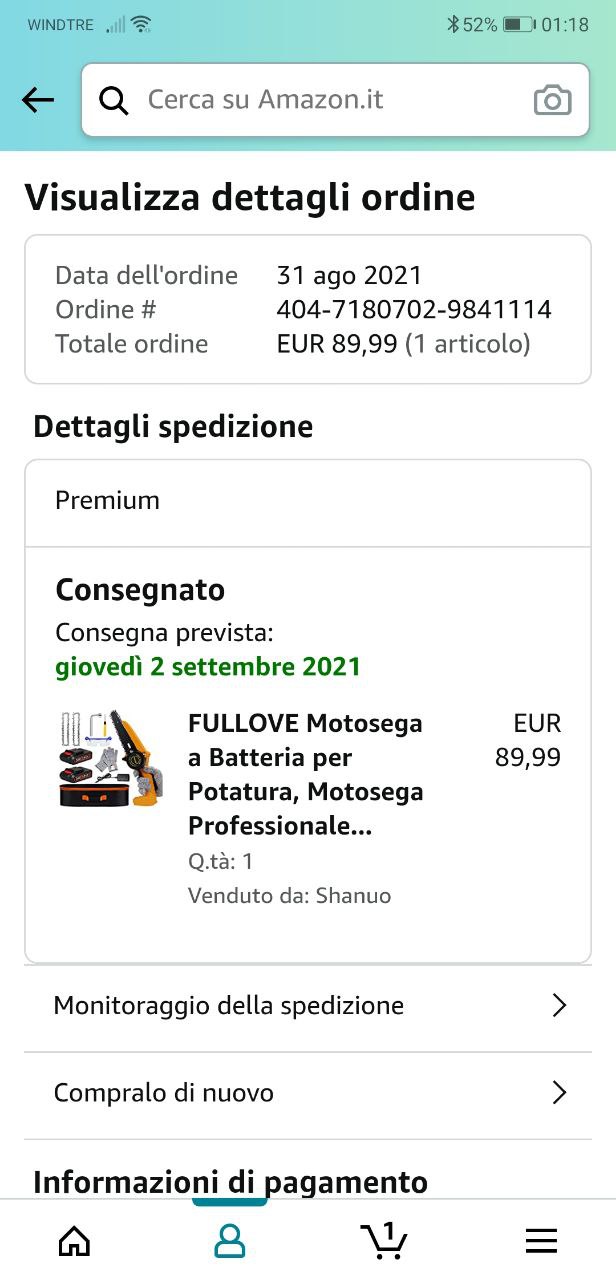Open the camera search icon
This screenshot has width=616, height=1280.
point(552,100)
